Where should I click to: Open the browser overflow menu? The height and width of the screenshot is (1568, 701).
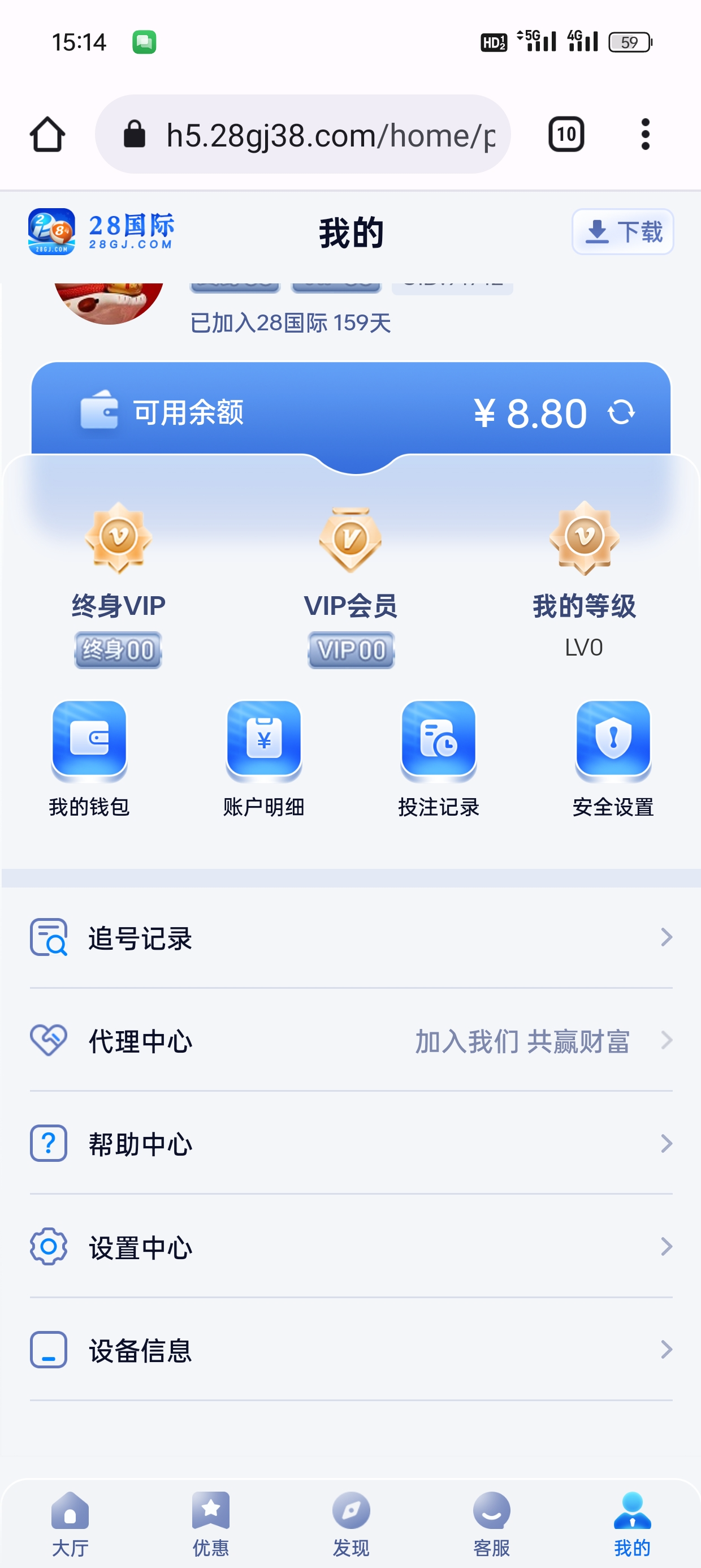click(645, 134)
